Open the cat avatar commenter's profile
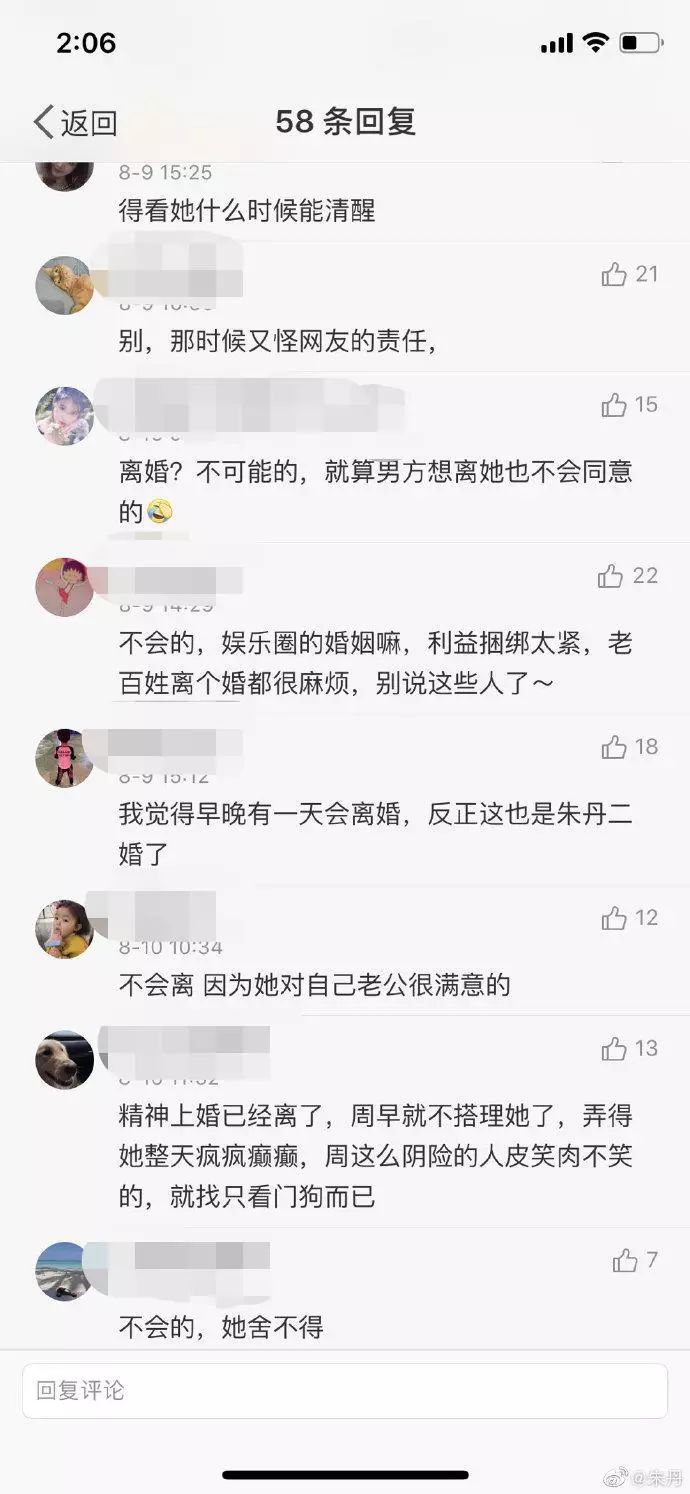Image resolution: width=690 pixels, height=1494 pixels. pyautogui.click(x=64, y=285)
